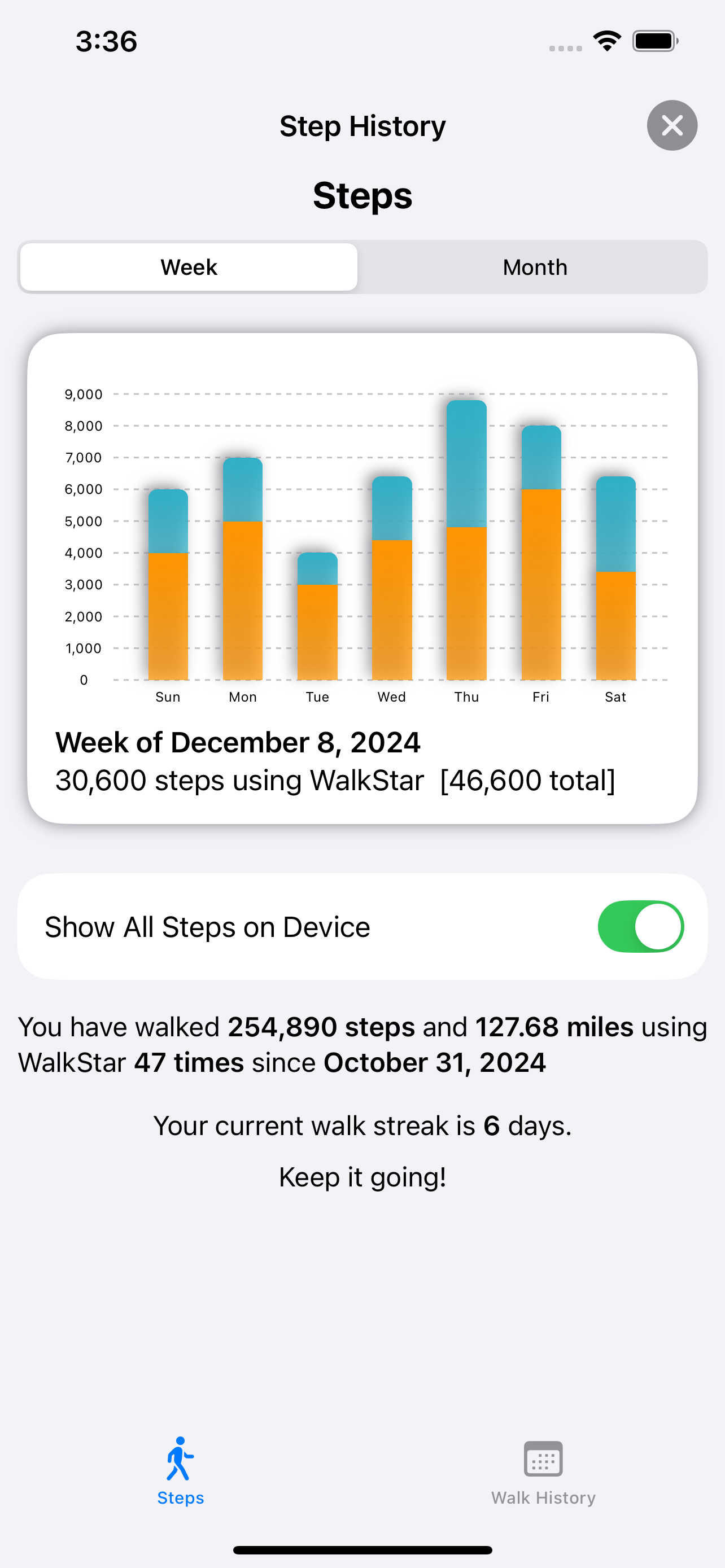The width and height of the screenshot is (725, 1568).
Task: Turn off the all-steps display toggle
Action: [641, 926]
